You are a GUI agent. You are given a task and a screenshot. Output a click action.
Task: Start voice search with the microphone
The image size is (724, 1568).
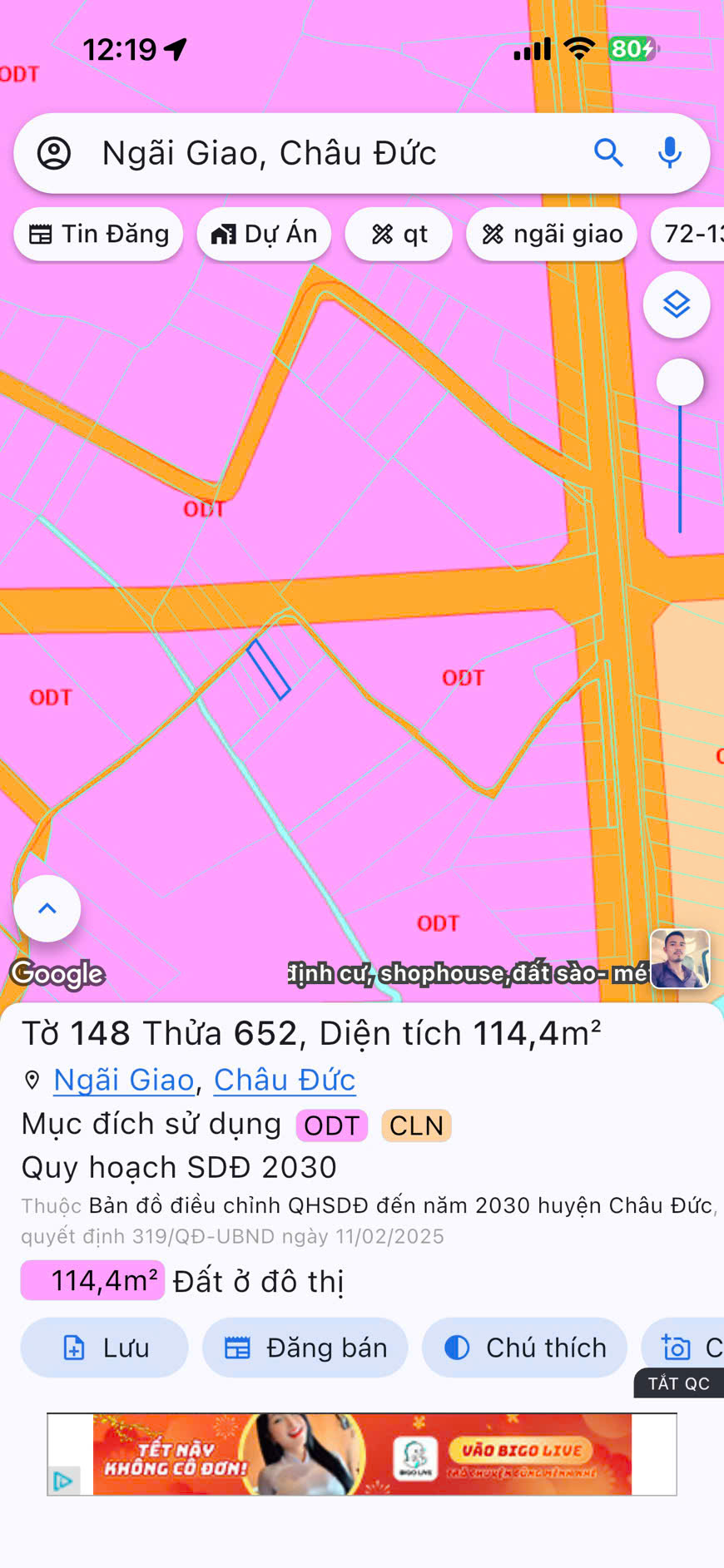click(670, 154)
